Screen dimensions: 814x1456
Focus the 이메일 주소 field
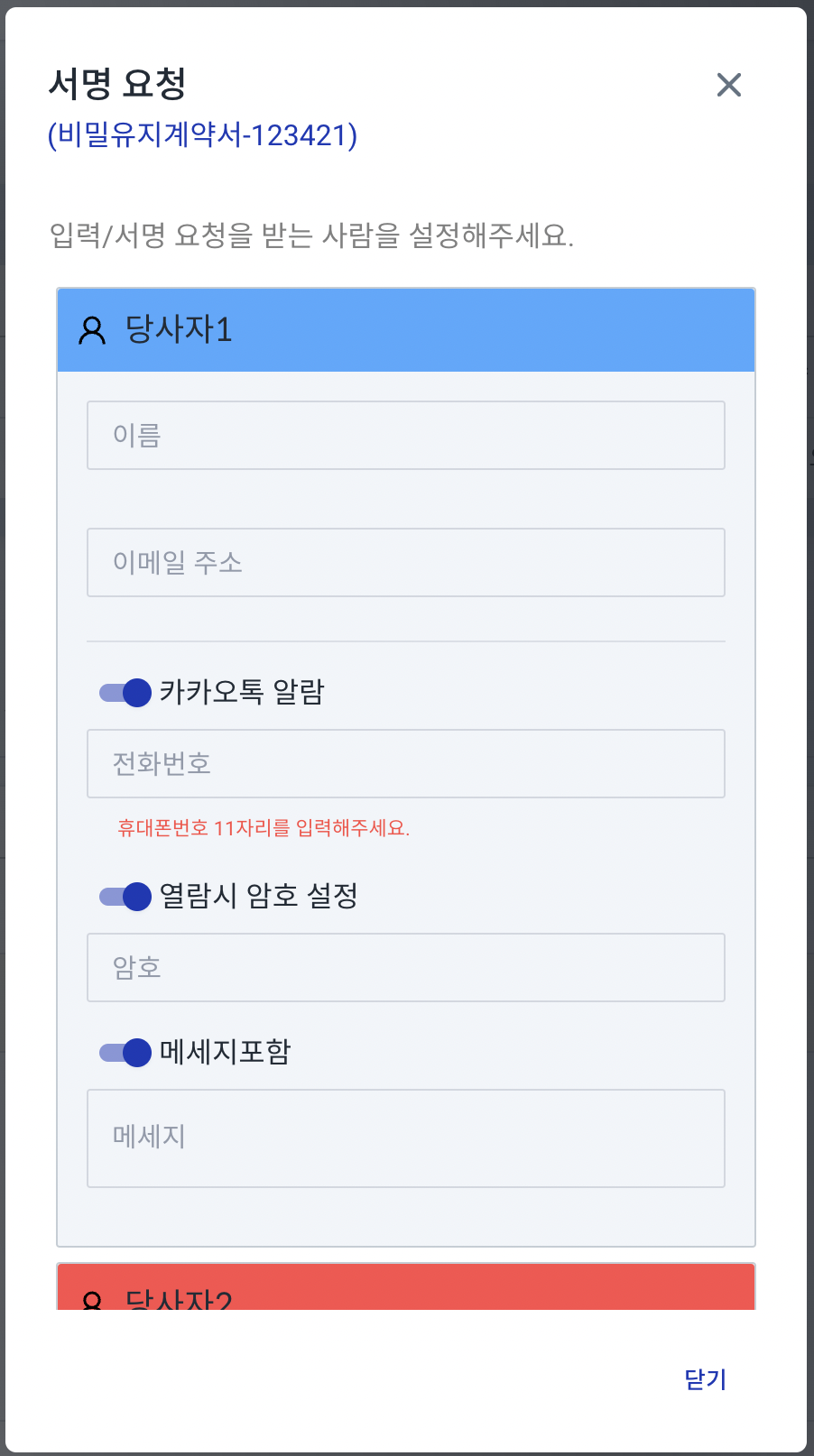(x=406, y=563)
